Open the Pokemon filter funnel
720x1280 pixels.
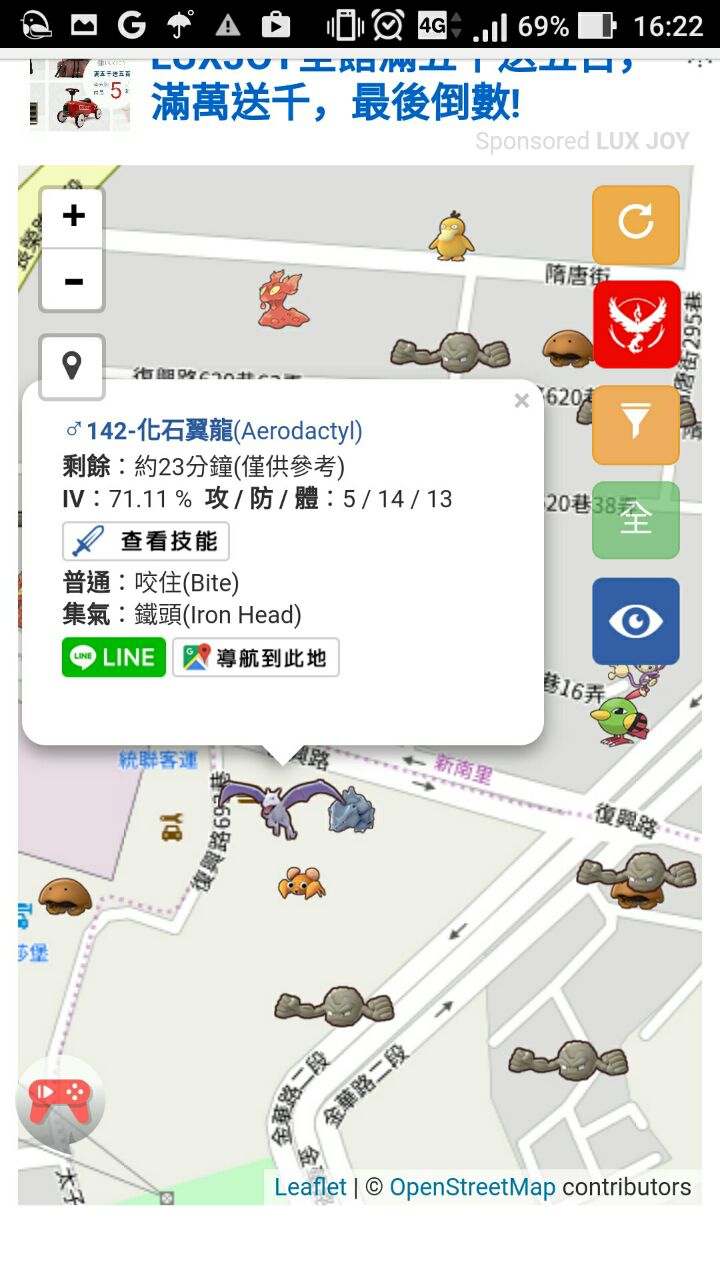pyautogui.click(x=636, y=423)
